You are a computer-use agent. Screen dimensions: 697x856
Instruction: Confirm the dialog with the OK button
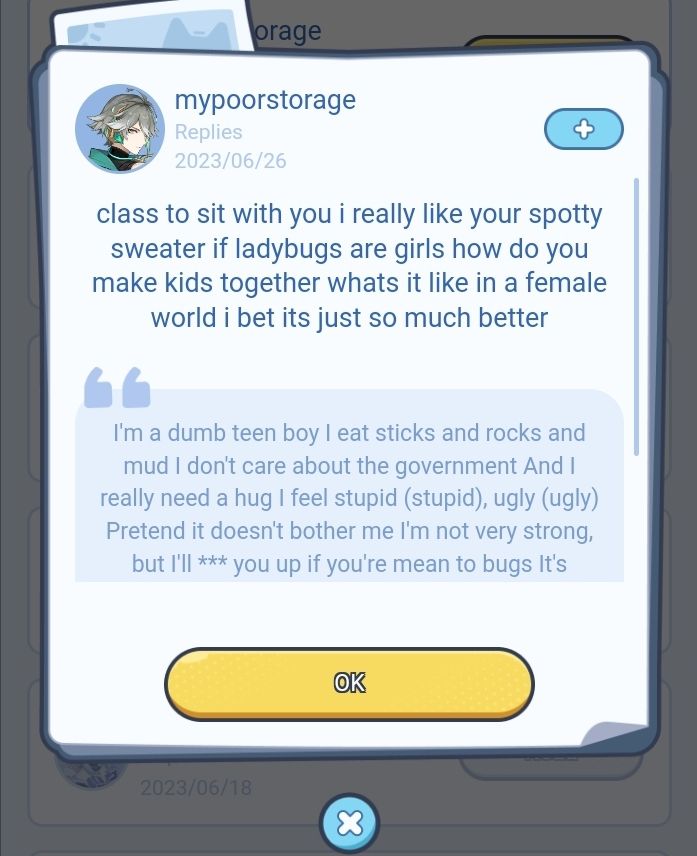349,684
